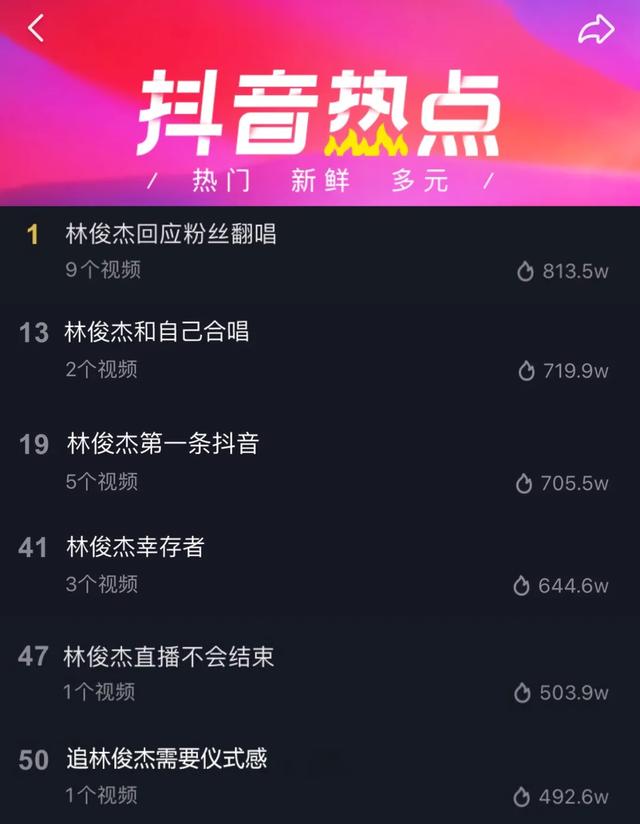Open topic 追林俊杰需要仪式感

click(x=166, y=759)
